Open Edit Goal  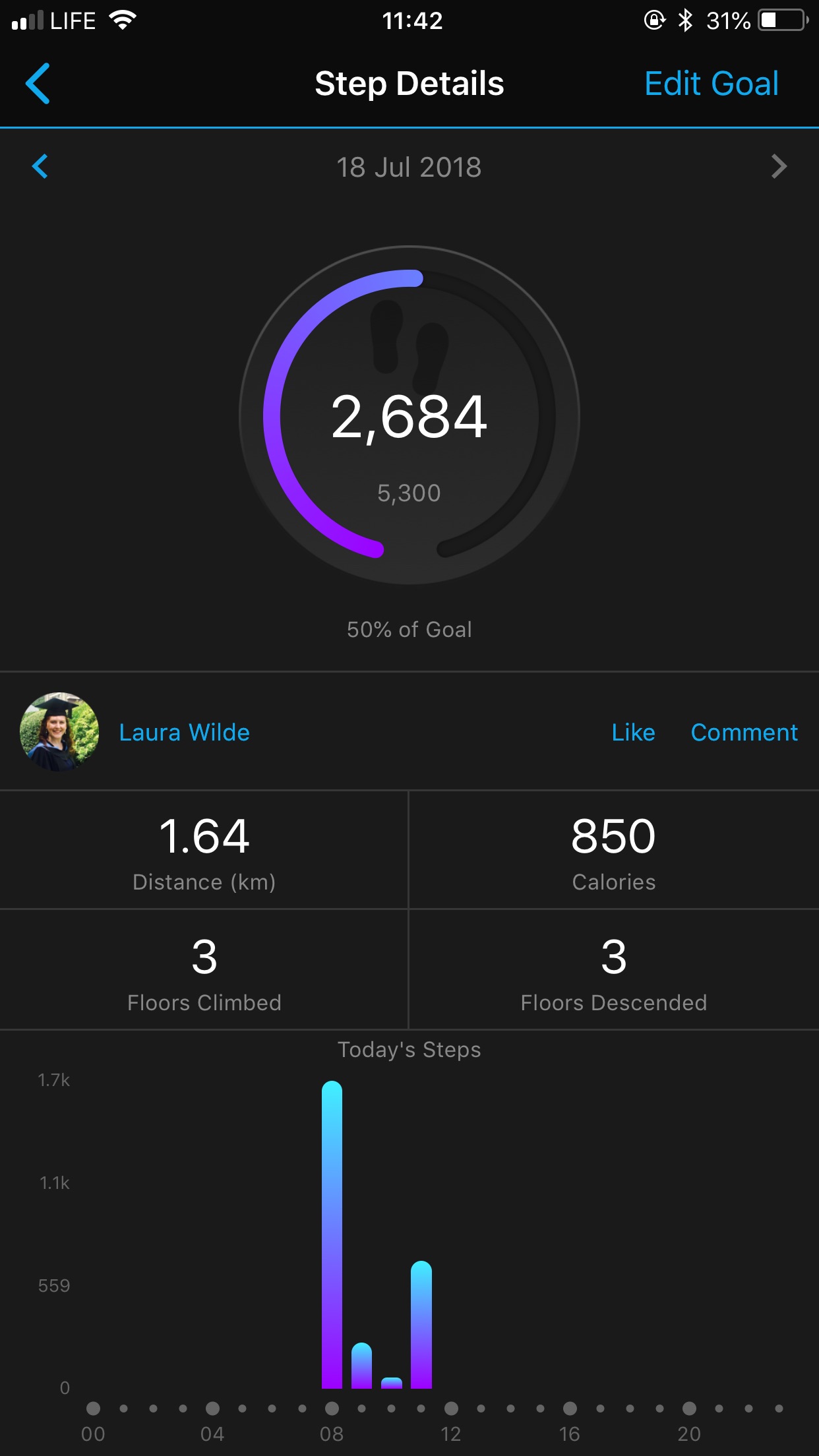coord(712,84)
